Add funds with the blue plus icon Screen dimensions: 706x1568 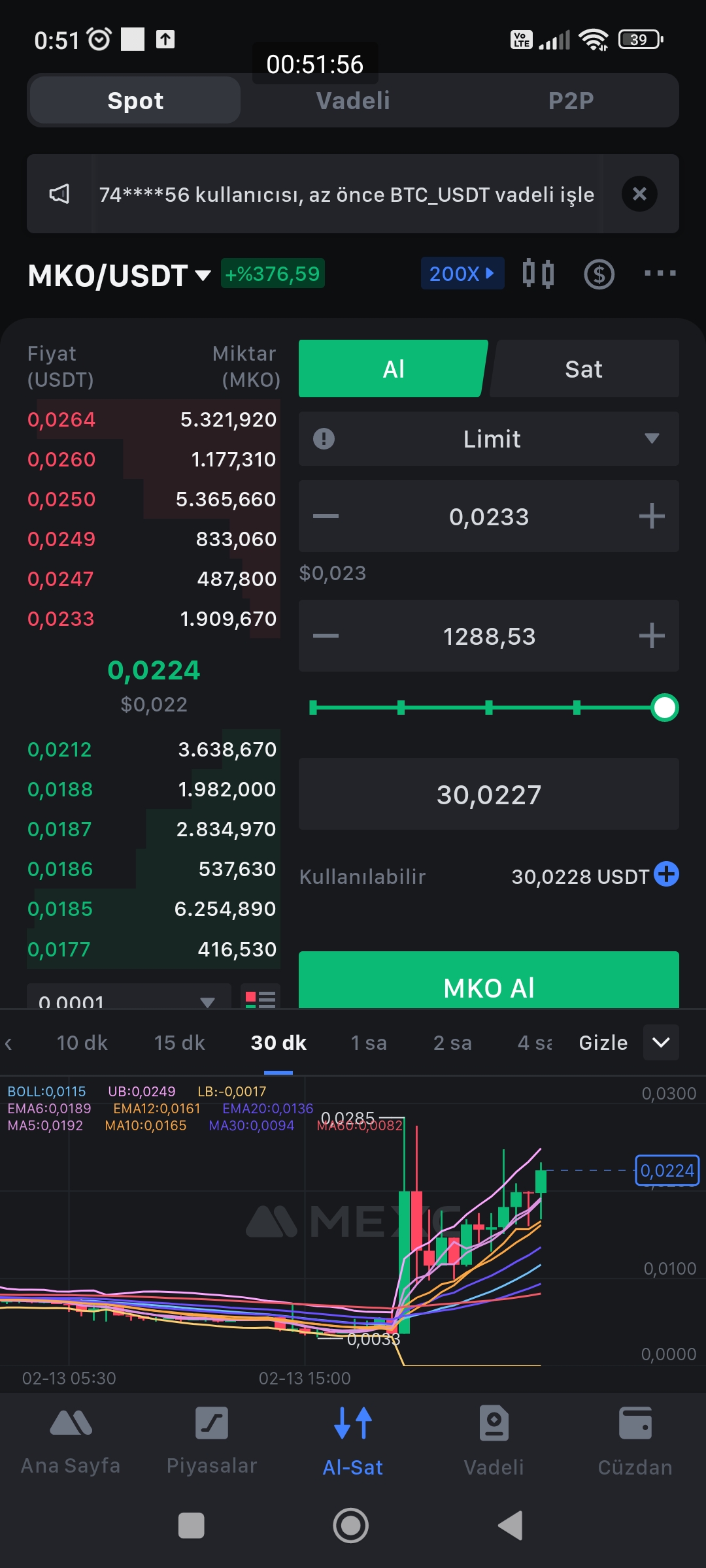pyautogui.click(x=666, y=874)
